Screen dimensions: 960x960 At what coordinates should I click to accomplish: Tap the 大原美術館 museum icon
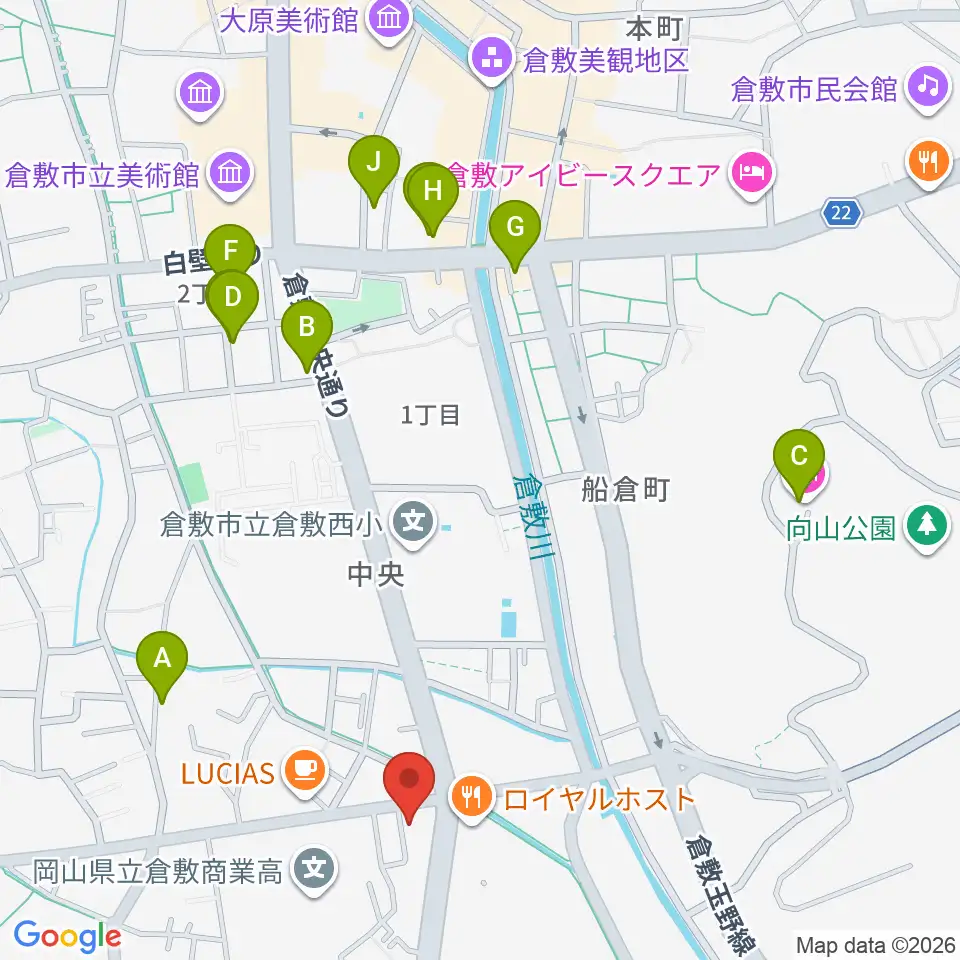389,20
